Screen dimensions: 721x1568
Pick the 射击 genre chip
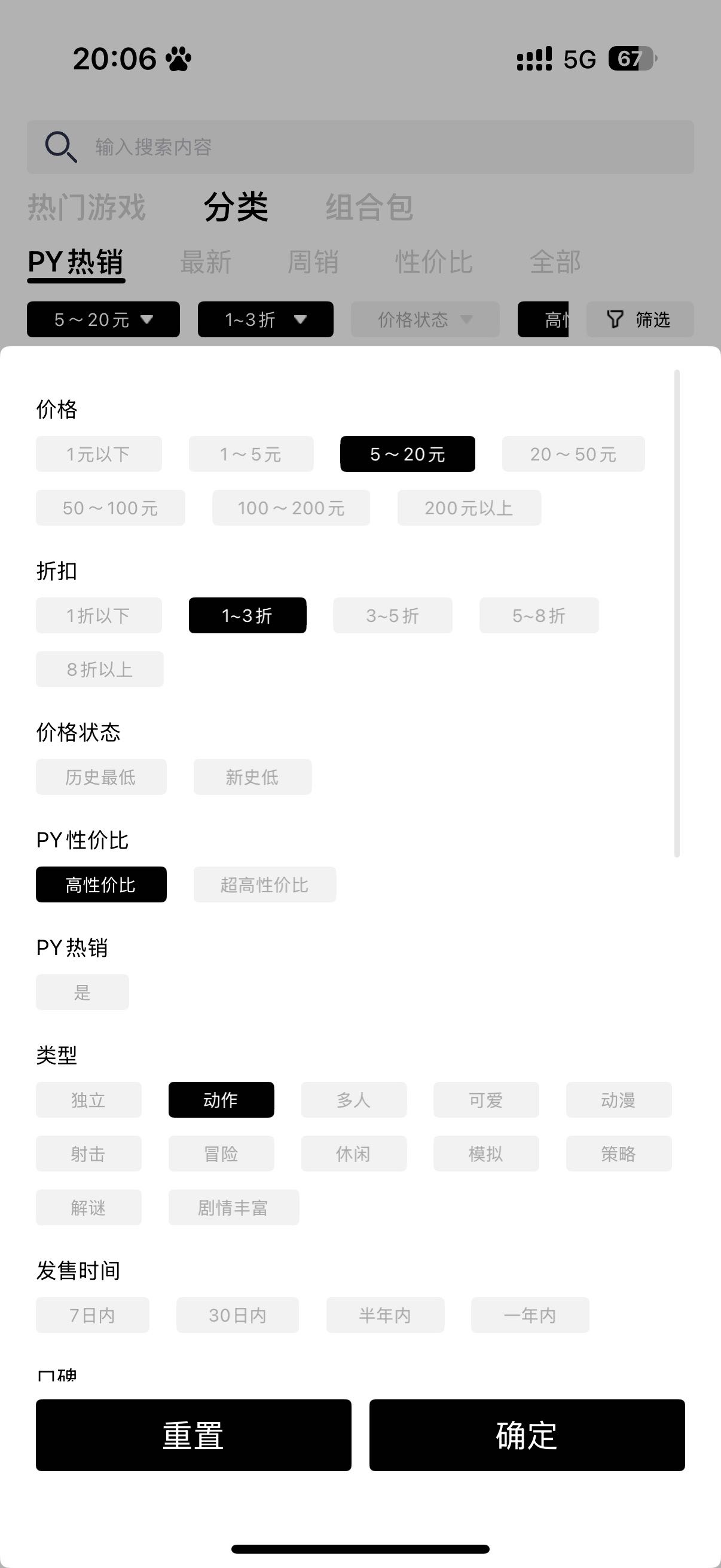click(89, 1154)
